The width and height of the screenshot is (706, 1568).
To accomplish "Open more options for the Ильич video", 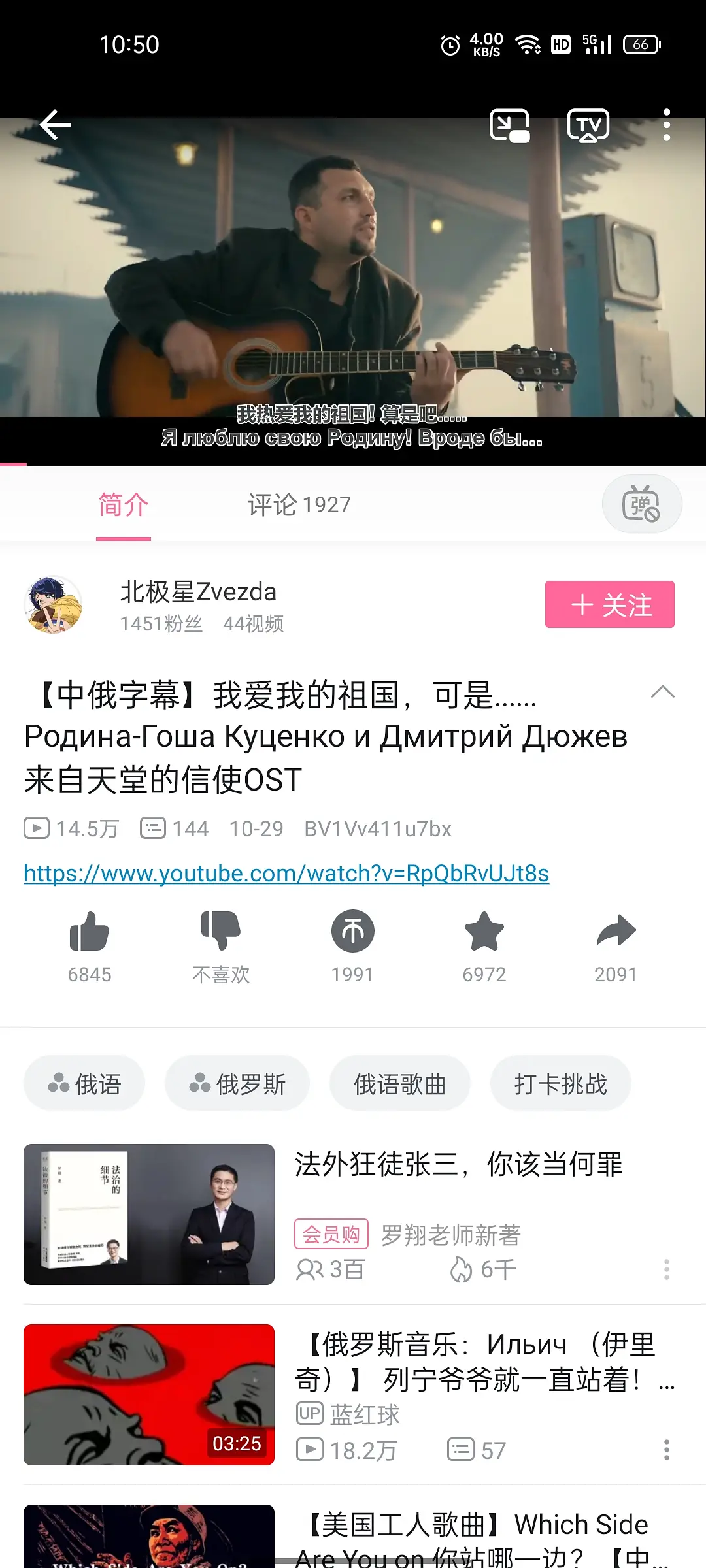I will click(x=666, y=1450).
